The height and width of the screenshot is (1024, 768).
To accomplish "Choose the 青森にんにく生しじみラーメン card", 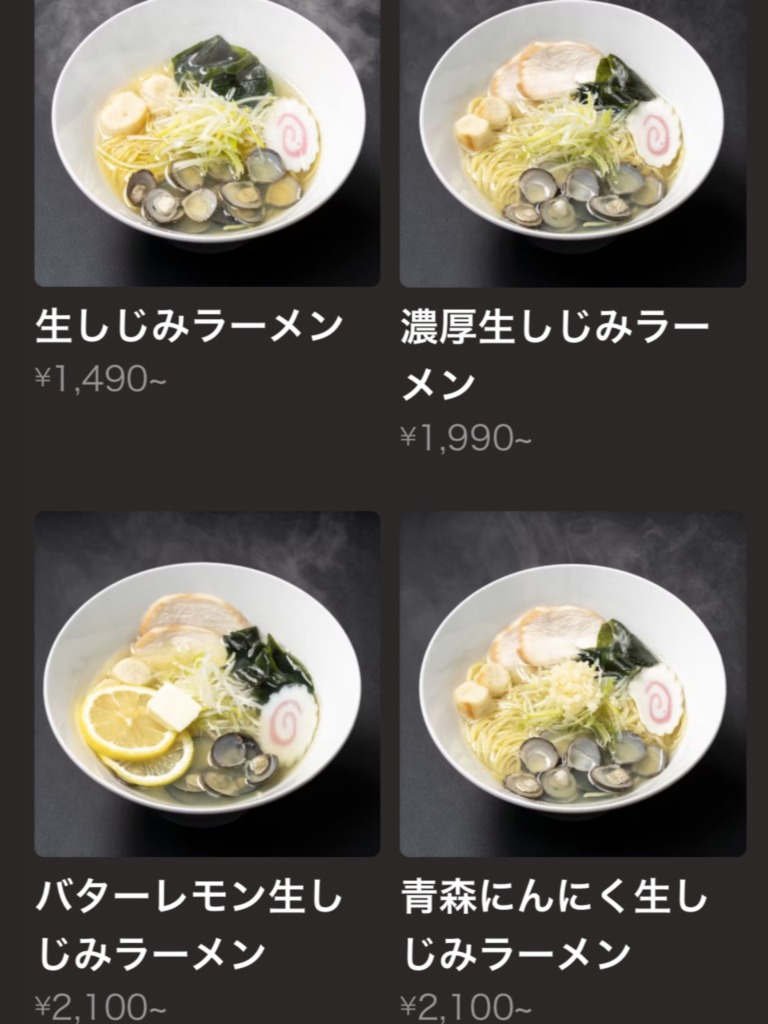I will tap(572, 690).
